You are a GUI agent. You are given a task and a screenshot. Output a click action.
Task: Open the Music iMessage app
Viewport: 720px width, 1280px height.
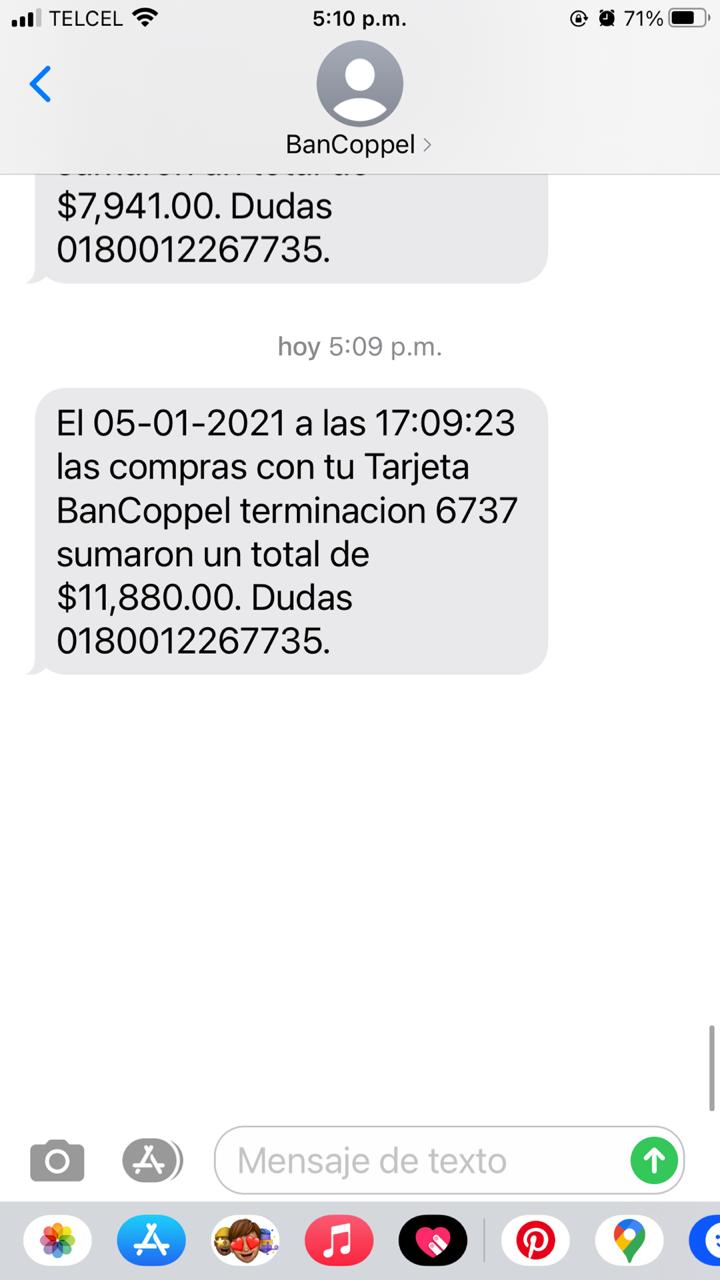point(339,1242)
